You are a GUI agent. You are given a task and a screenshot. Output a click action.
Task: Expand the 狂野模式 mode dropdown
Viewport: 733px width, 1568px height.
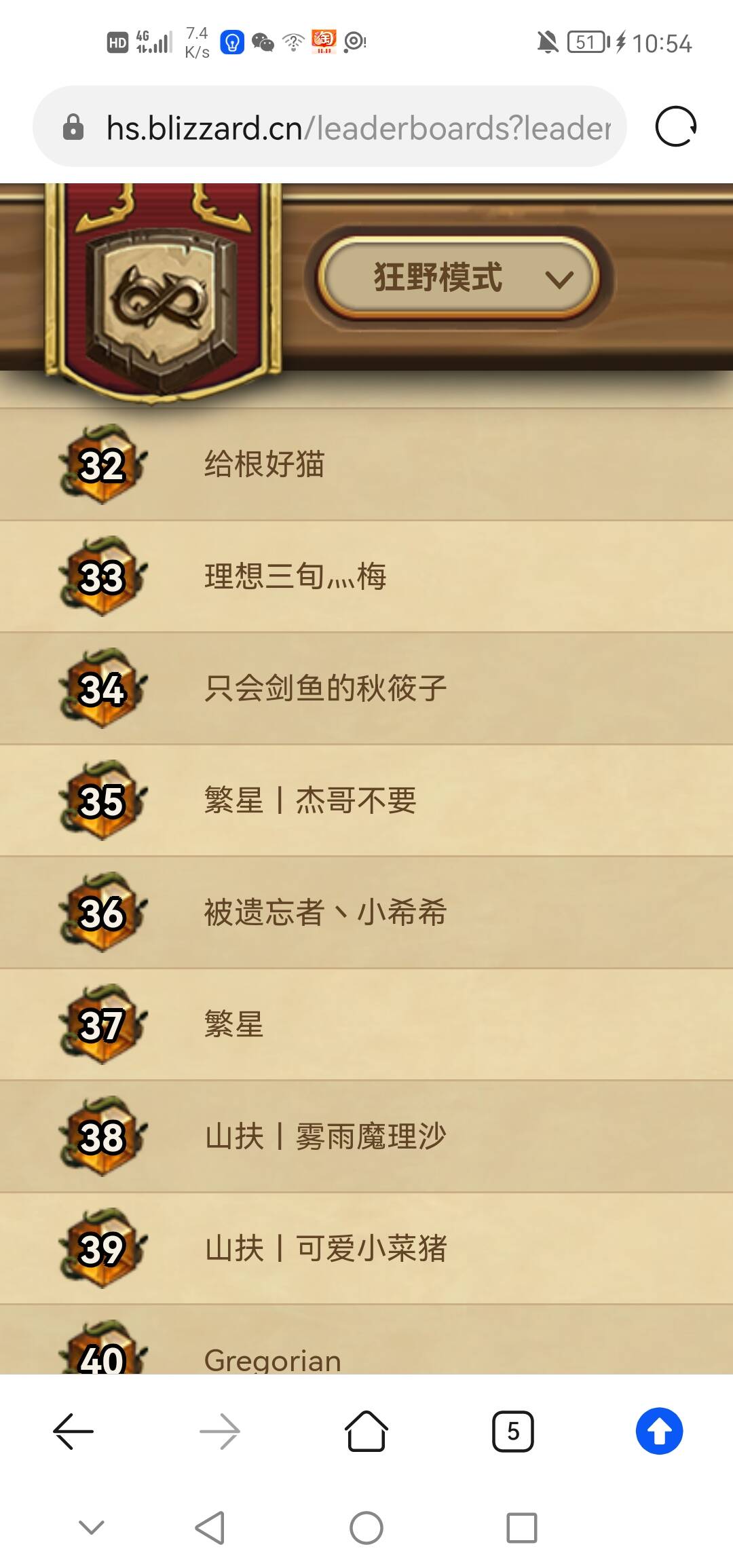tap(460, 278)
